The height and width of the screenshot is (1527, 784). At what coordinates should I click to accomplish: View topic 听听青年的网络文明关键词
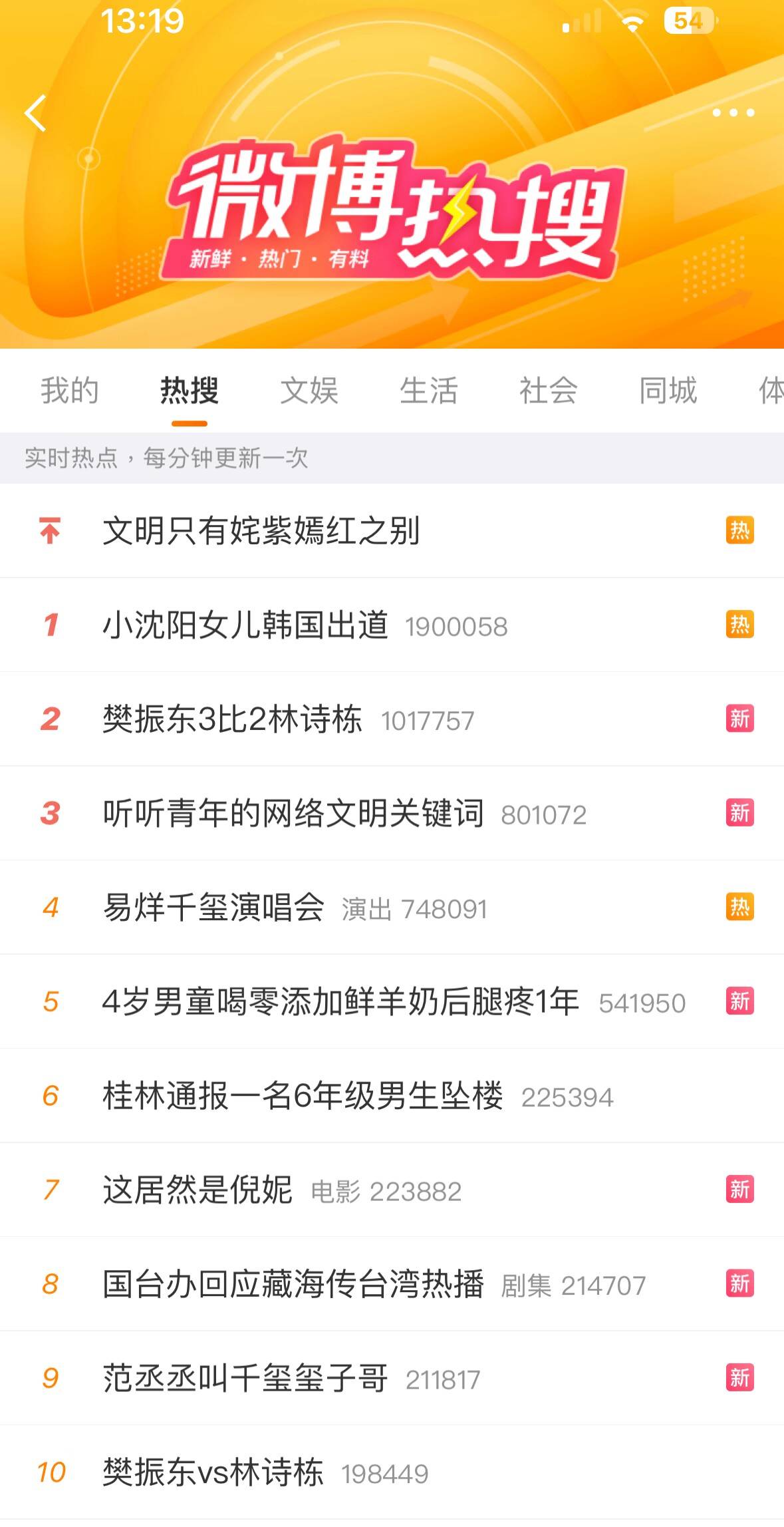[x=392, y=813]
